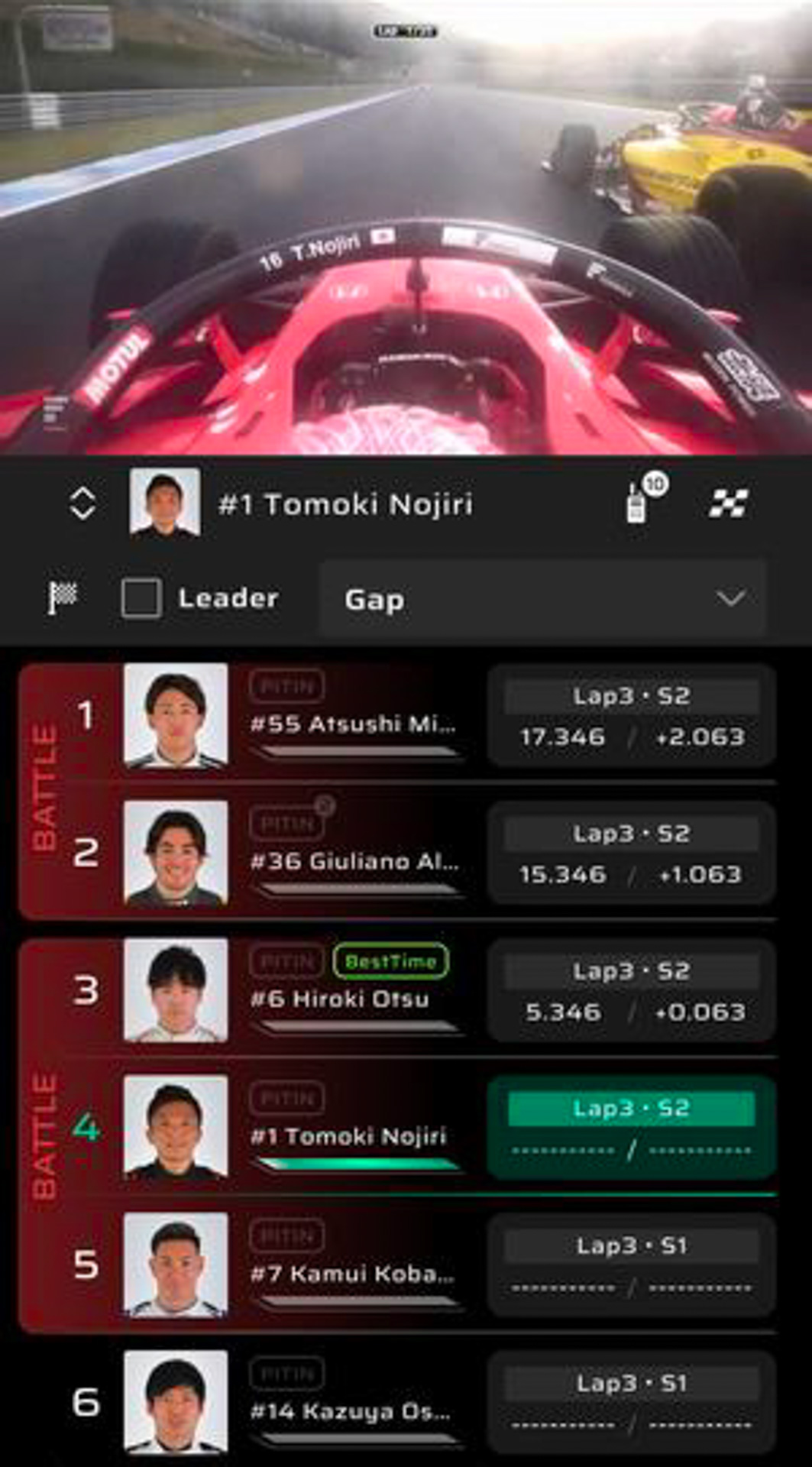Open #14 Kazuya Os... row
812x1467 pixels.
351,1410
